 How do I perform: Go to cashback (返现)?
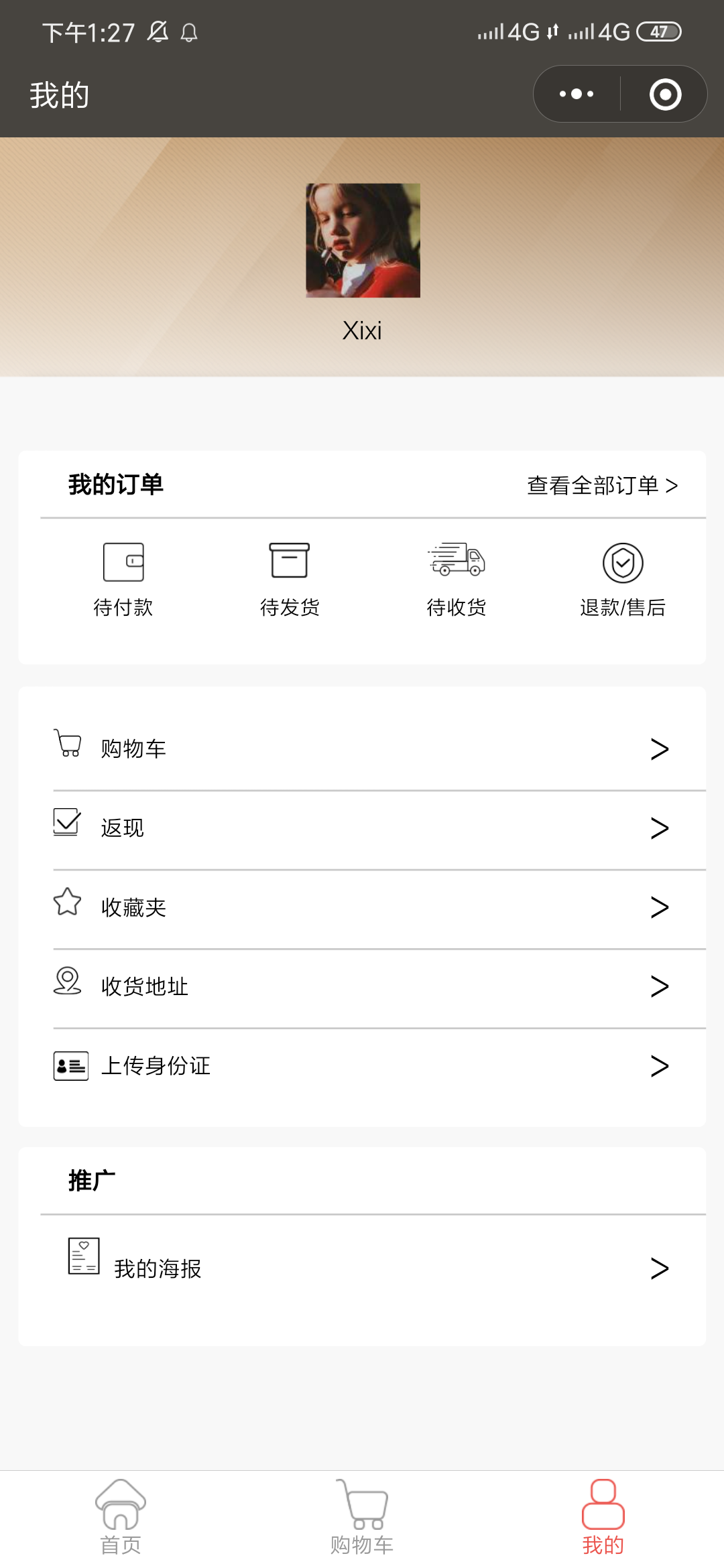362,828
